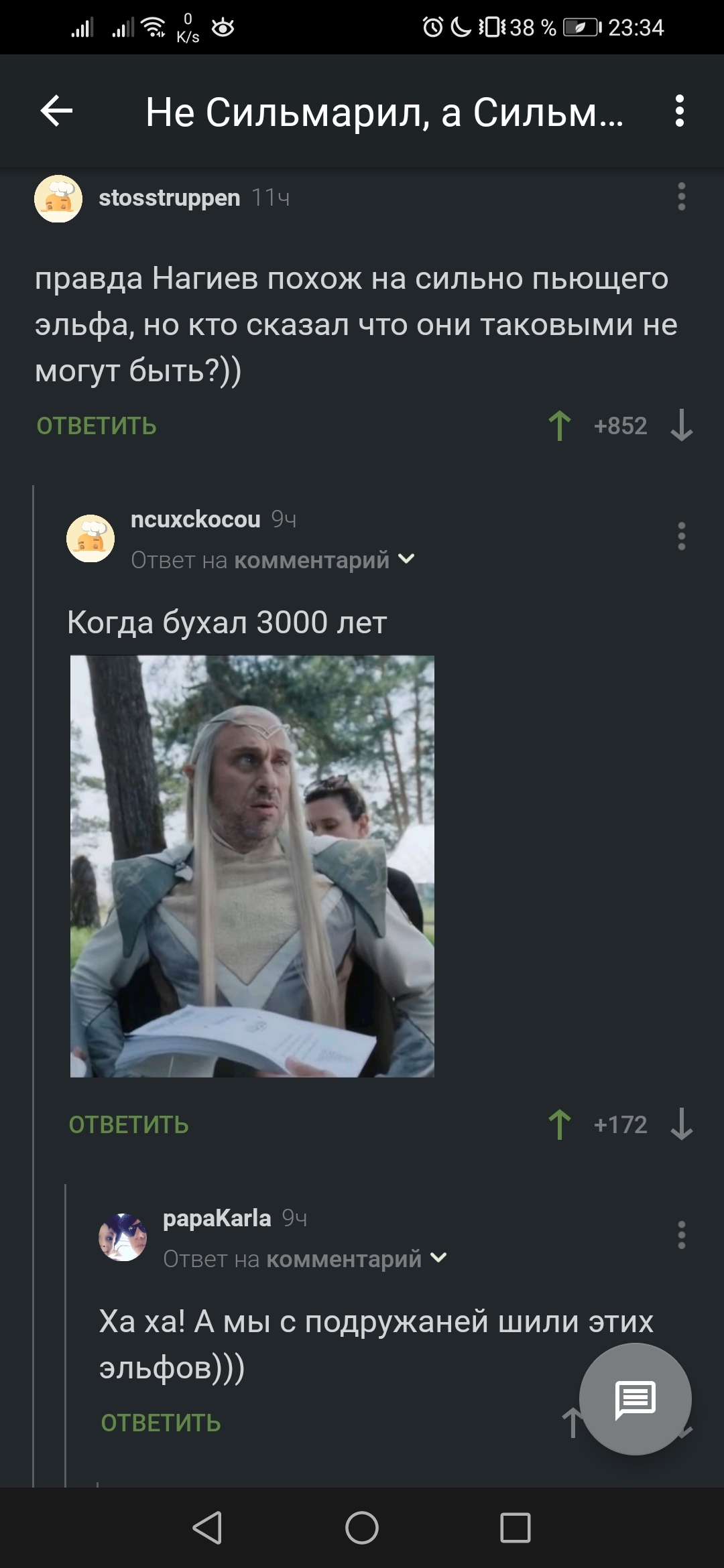This screenshot has height=1568, width=724.
Task: Open the ncuxckocou user profile
Action: 195,519
